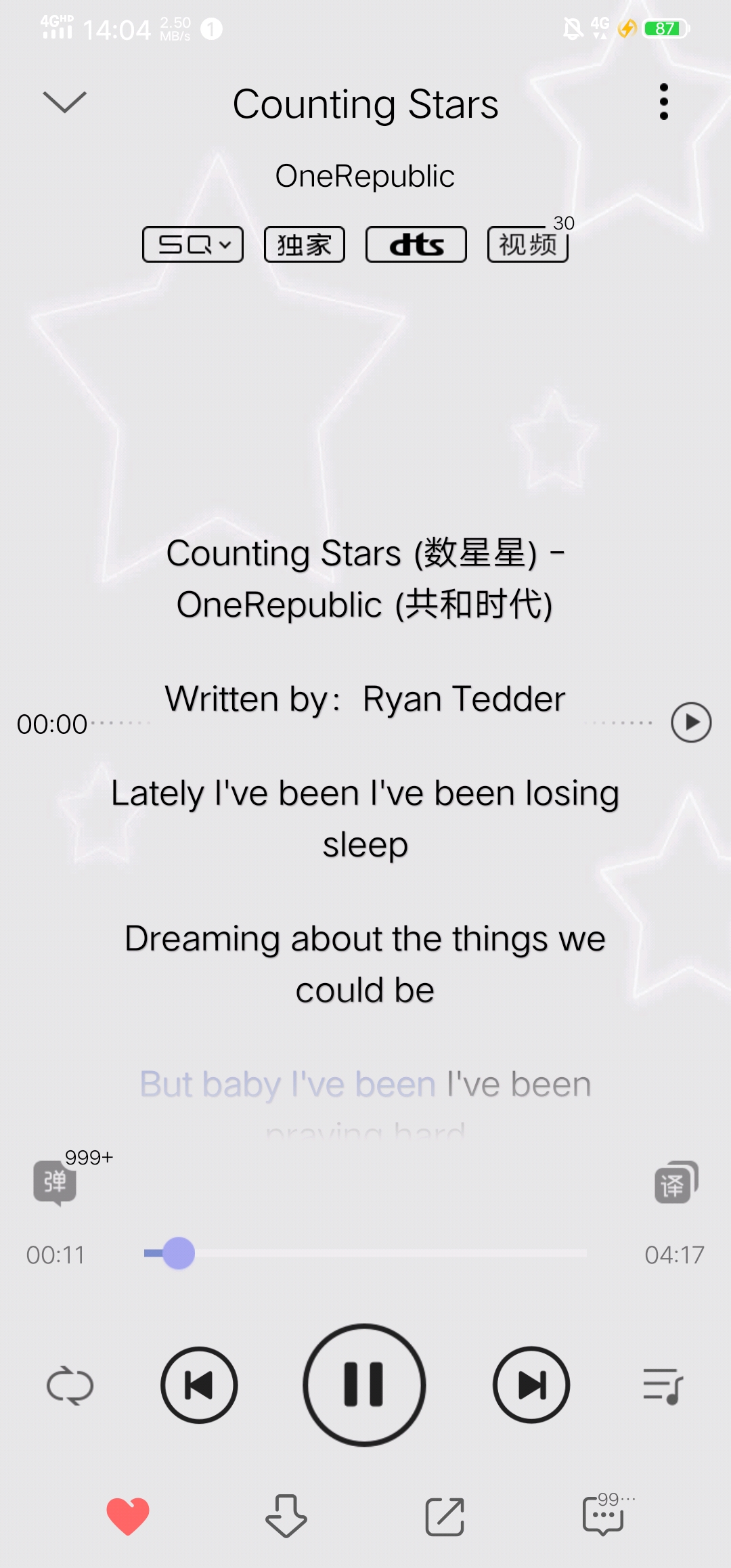Tap the playback progress slider
This screenshot has height=1568, width=731.
(365, 1254)
